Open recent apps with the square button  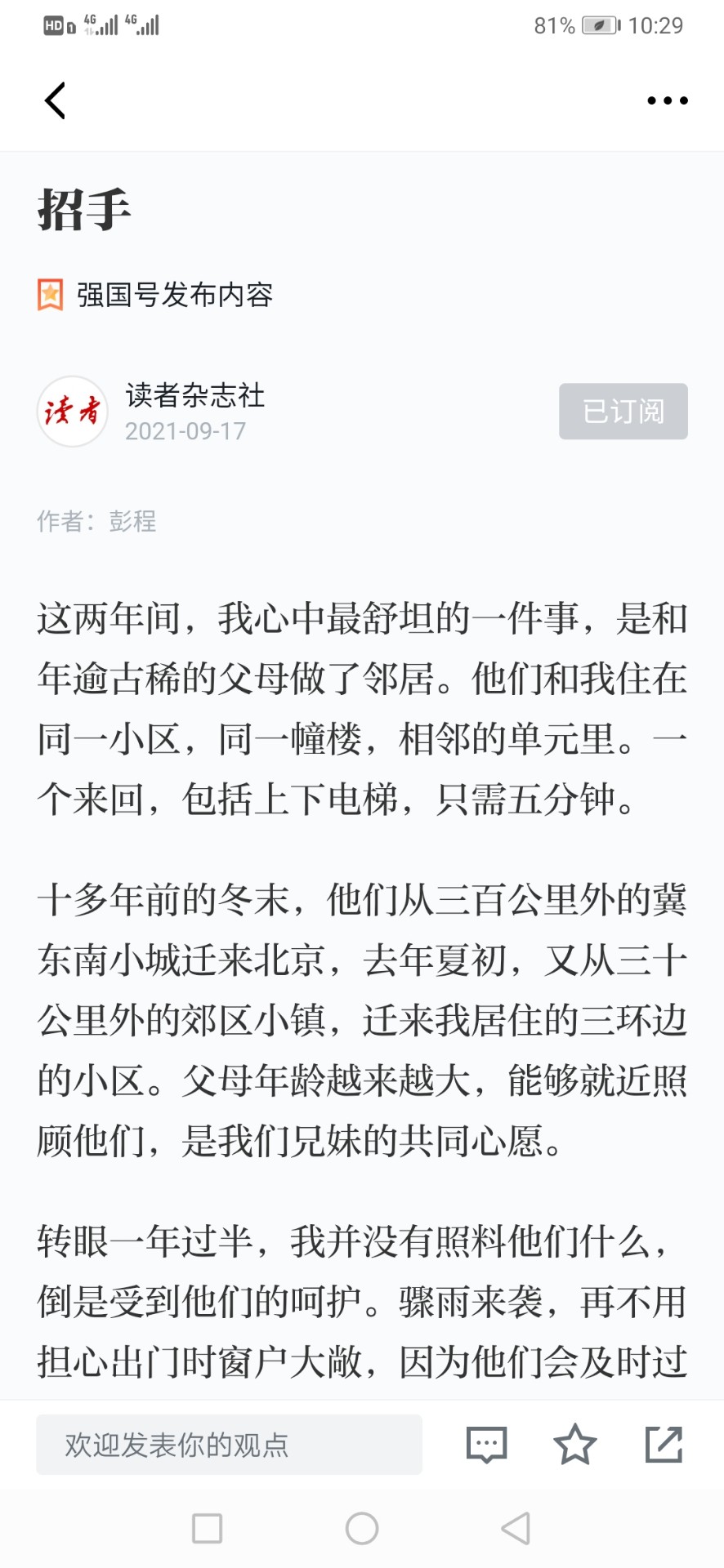click(207, 1528)
